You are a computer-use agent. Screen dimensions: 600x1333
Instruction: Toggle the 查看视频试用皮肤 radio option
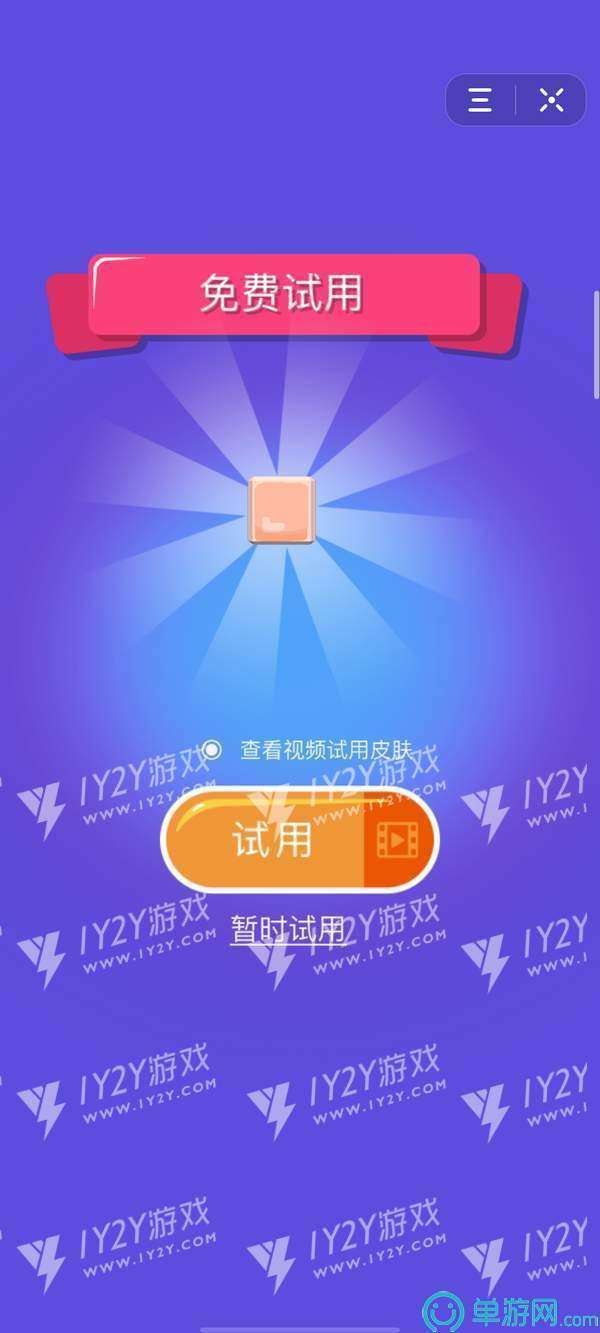coord(212,750)
